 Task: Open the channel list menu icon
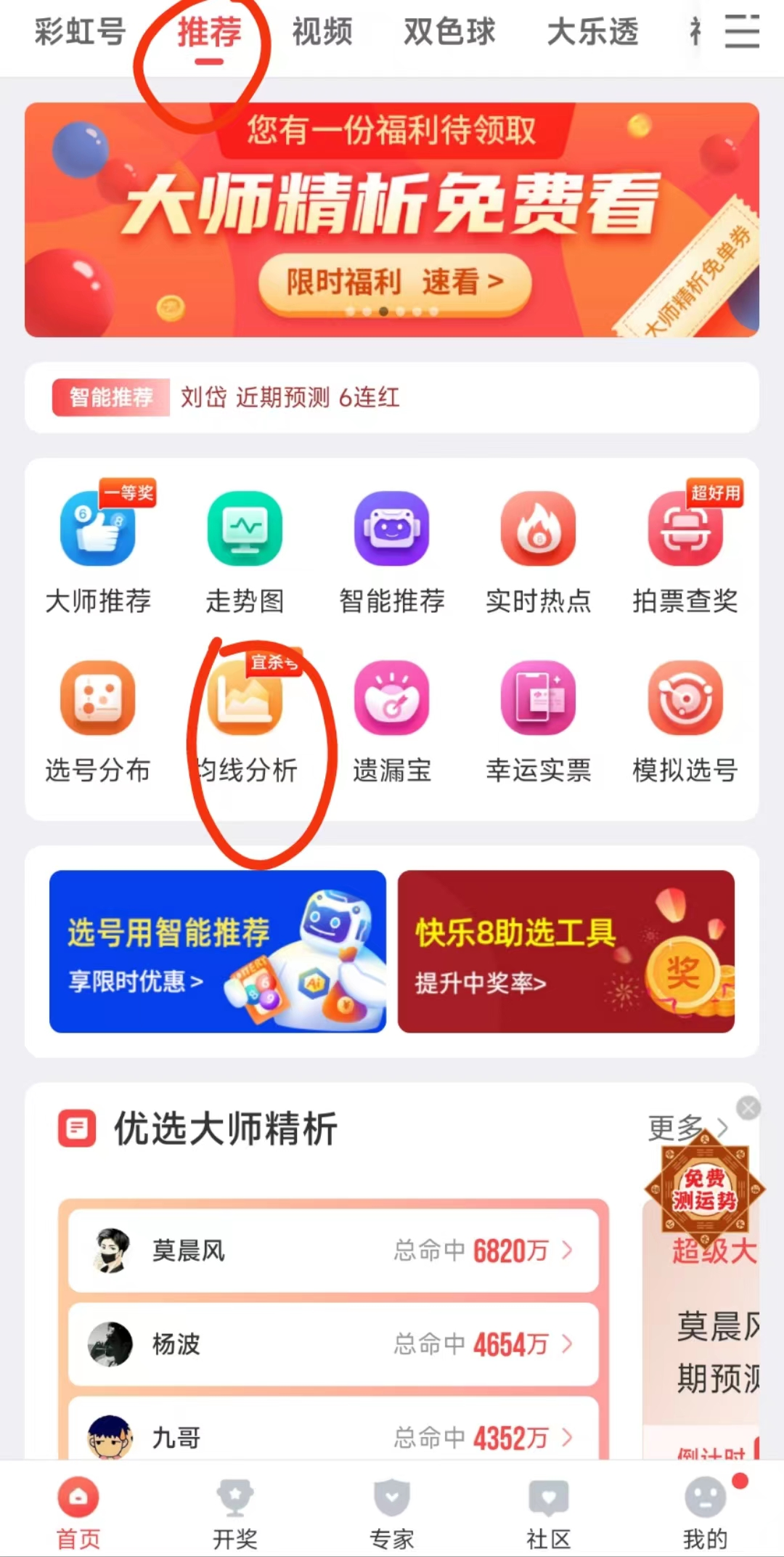pos(742,32)
